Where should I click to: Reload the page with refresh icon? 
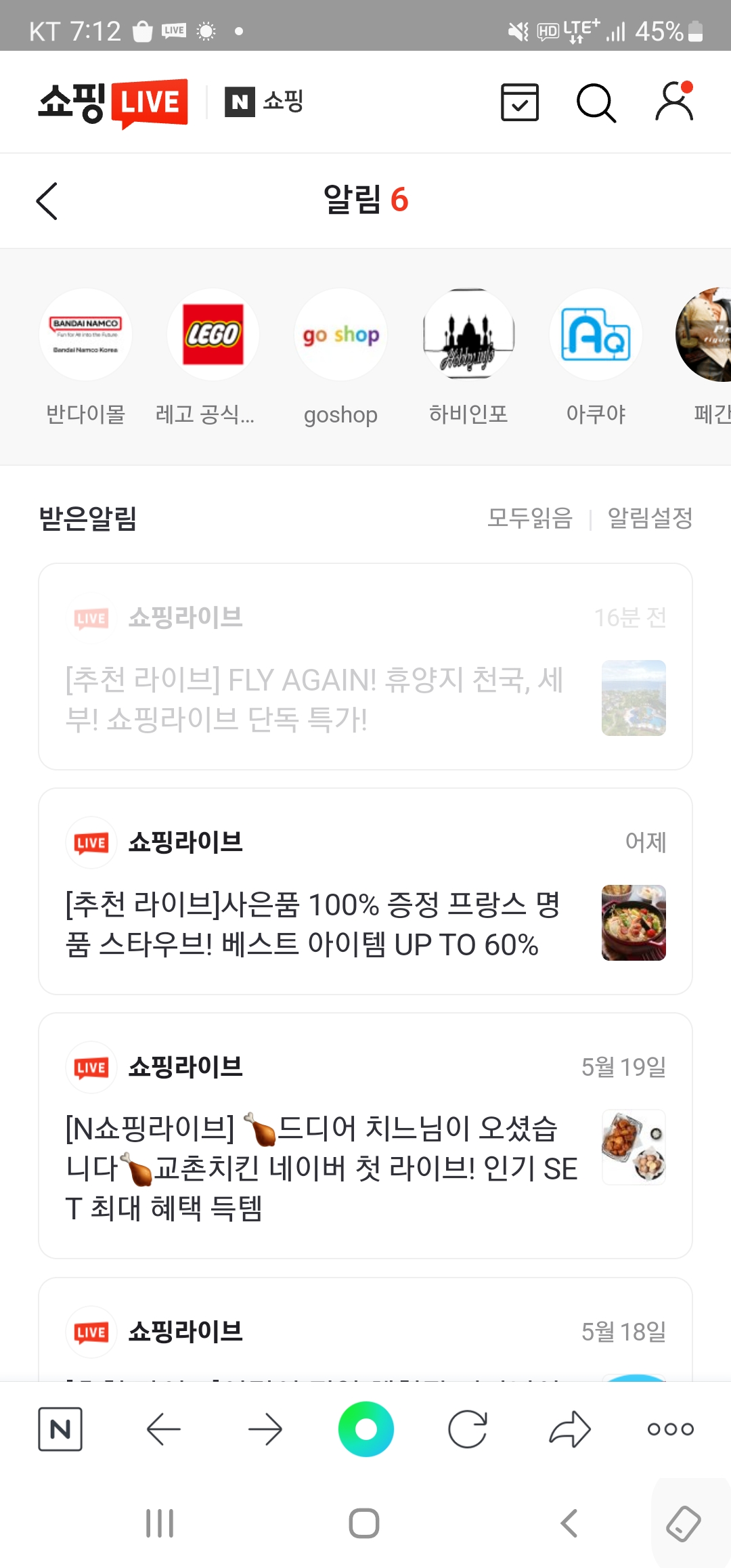coord(468,1429)
